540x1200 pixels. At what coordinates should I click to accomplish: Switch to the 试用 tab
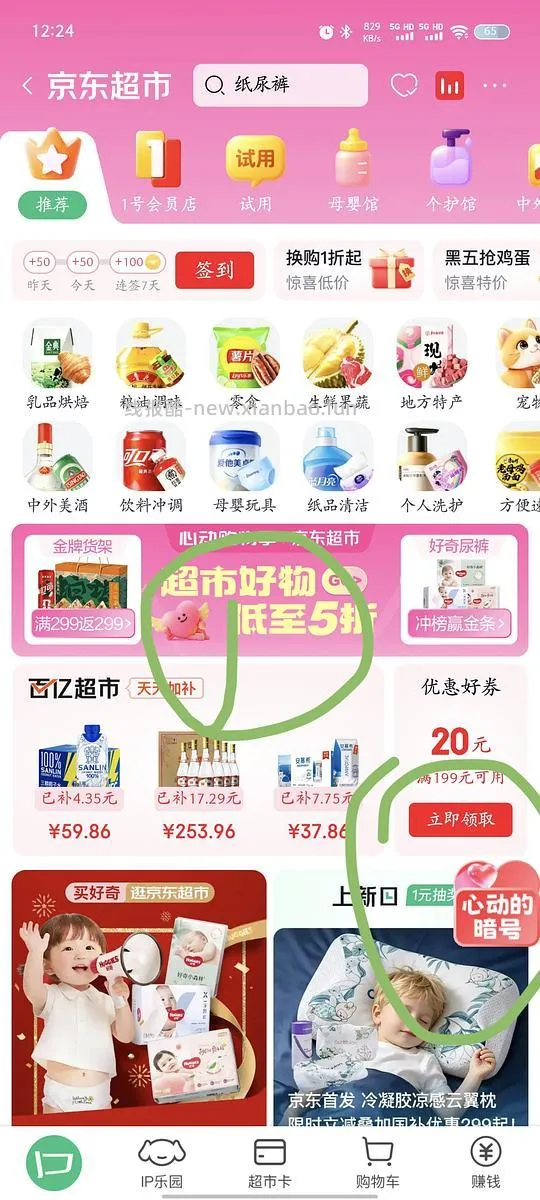click(x=255, y=178)
